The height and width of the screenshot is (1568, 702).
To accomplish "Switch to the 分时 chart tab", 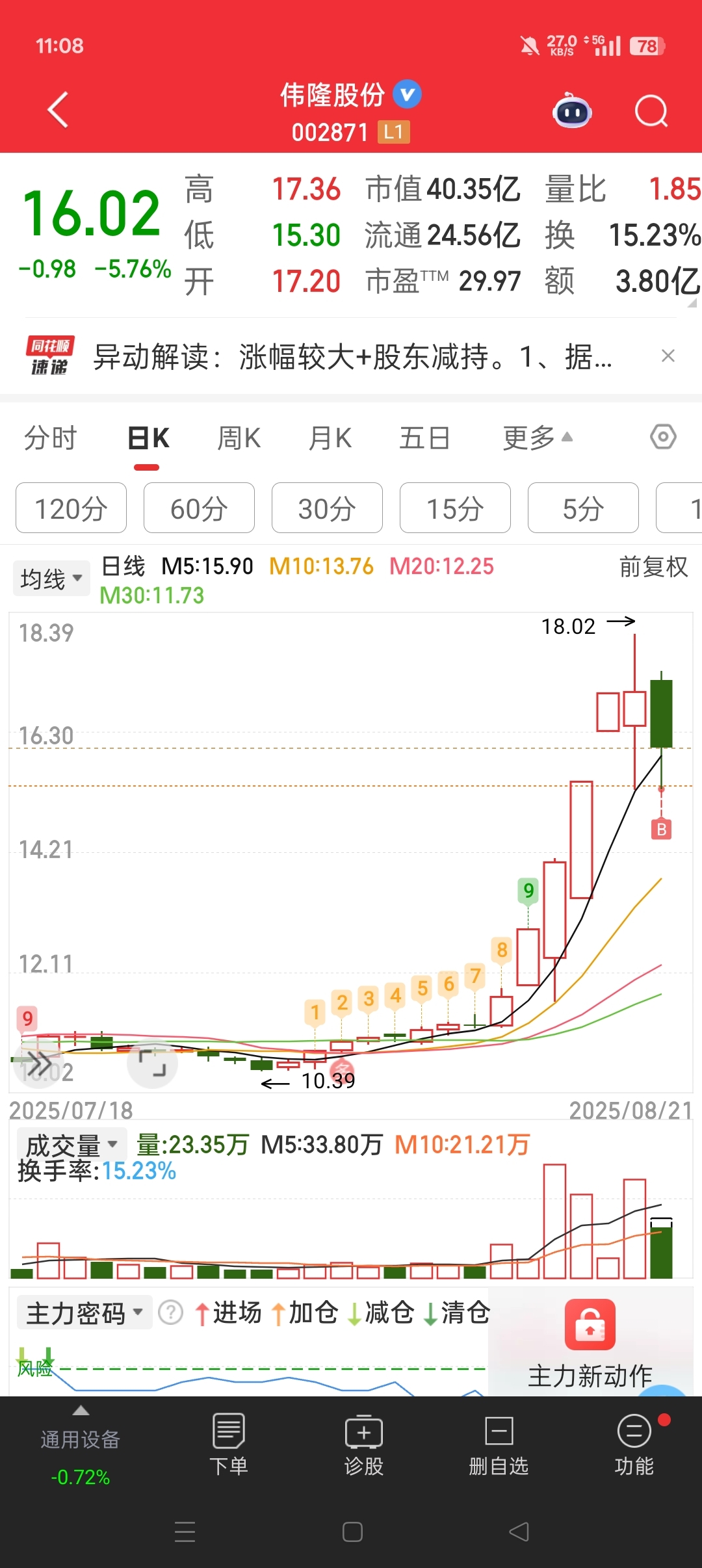I will coord(50,438).
